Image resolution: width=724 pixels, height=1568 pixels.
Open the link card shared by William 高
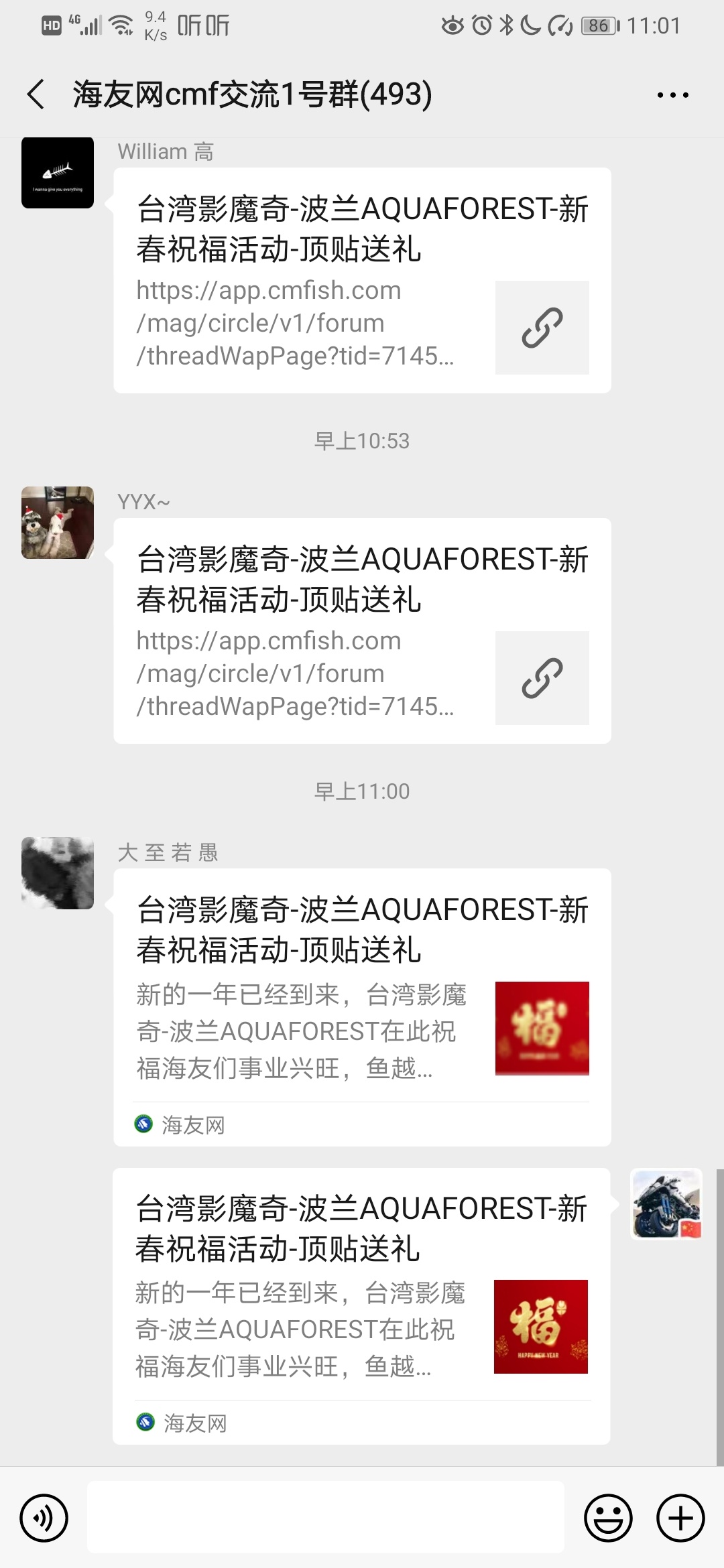coord(362,280)
